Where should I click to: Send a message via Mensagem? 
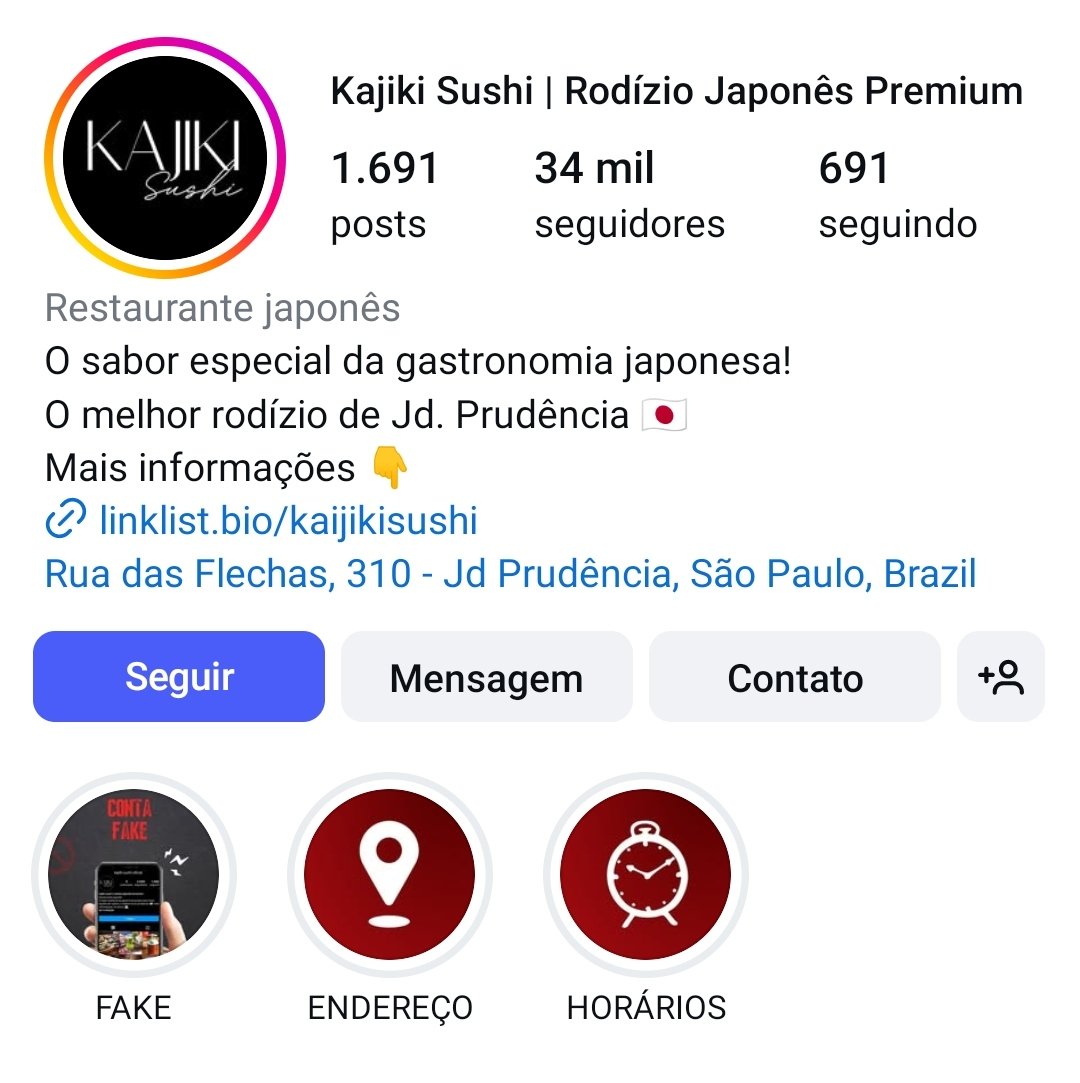pyautogui.click(x=486, y=677)
